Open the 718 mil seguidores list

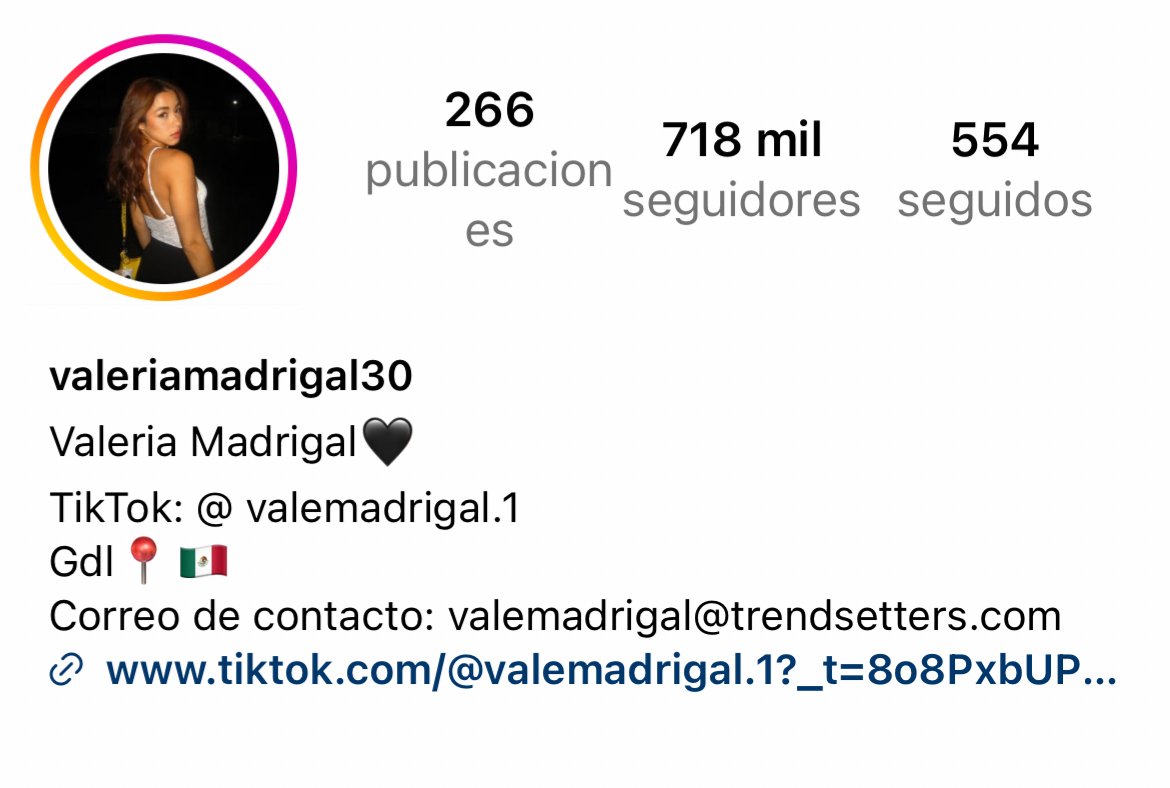[741, 170]
